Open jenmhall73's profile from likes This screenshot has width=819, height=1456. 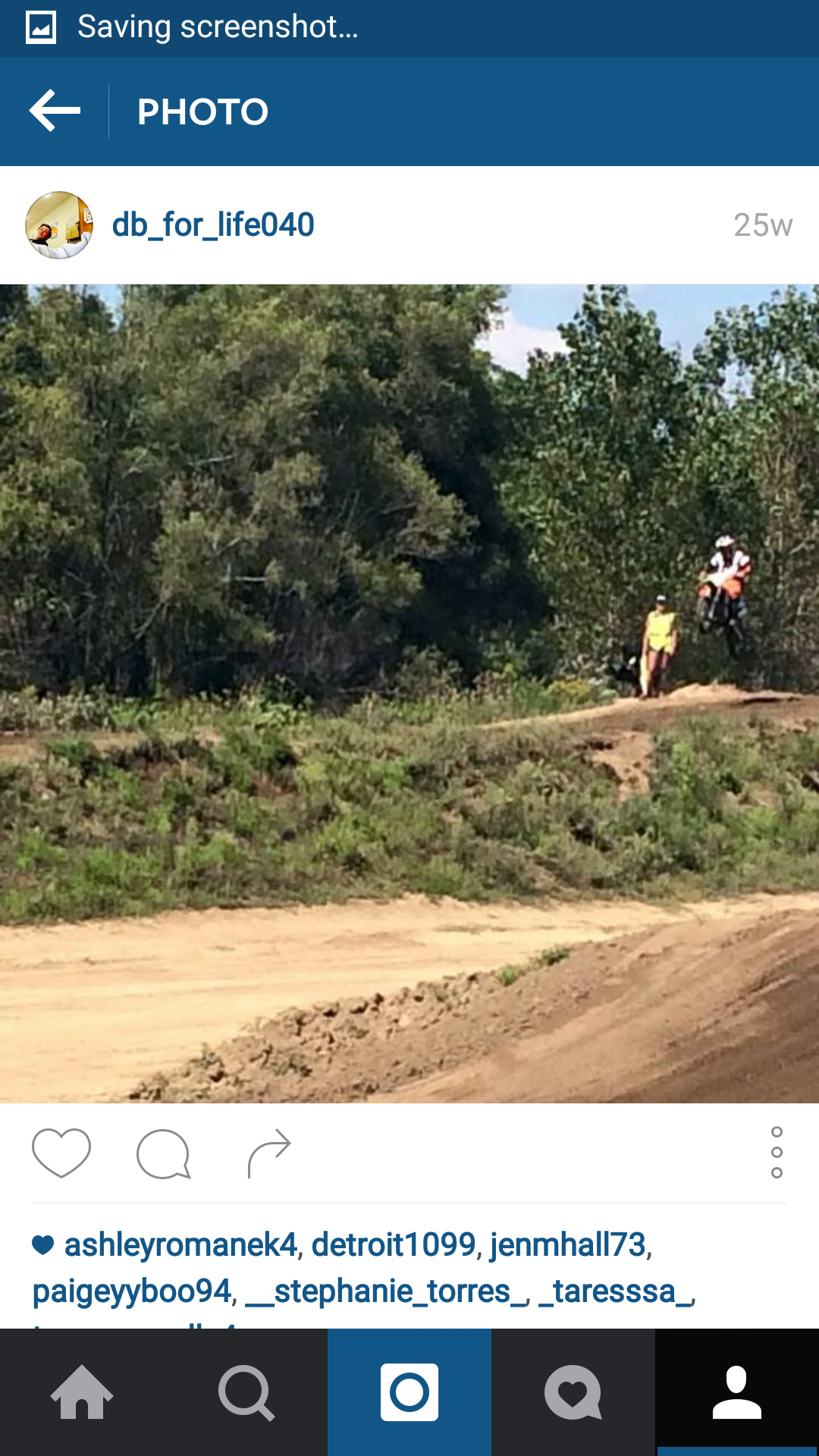pyautogui.click(x=568, y=1244)
